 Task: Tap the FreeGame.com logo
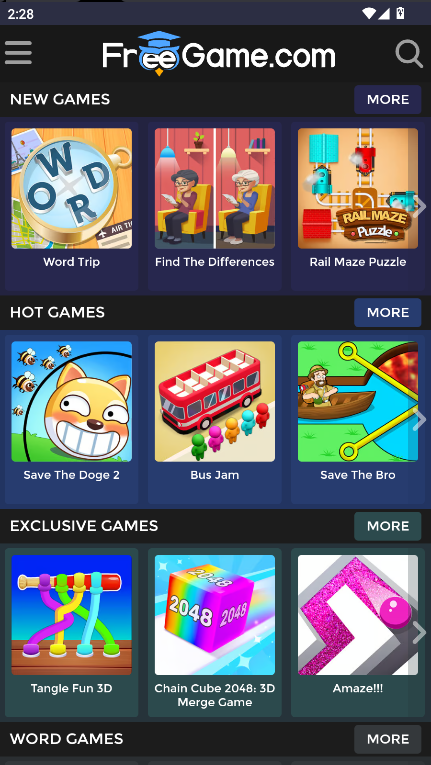[218, 54]
